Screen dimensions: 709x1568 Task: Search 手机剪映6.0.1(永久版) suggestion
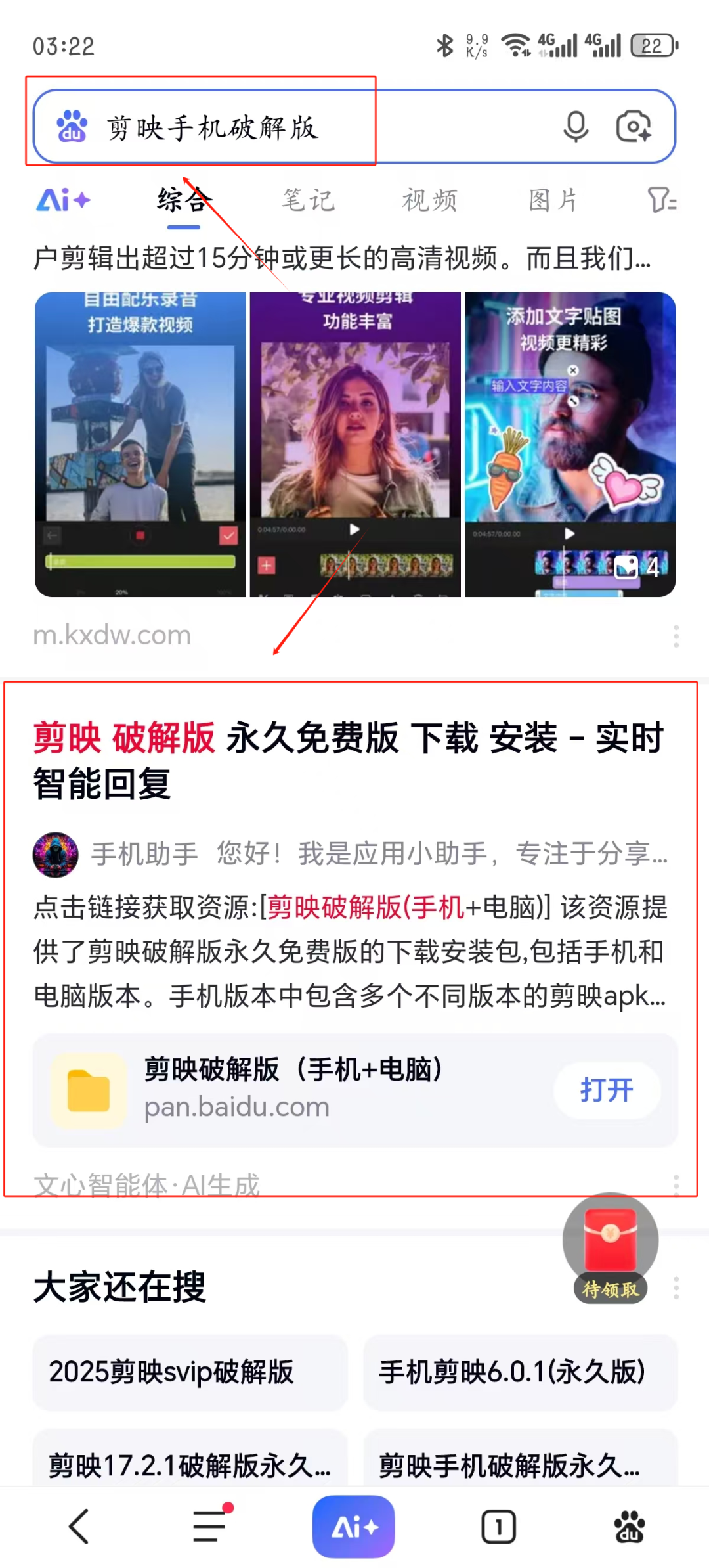click(x=520, y=1372)
